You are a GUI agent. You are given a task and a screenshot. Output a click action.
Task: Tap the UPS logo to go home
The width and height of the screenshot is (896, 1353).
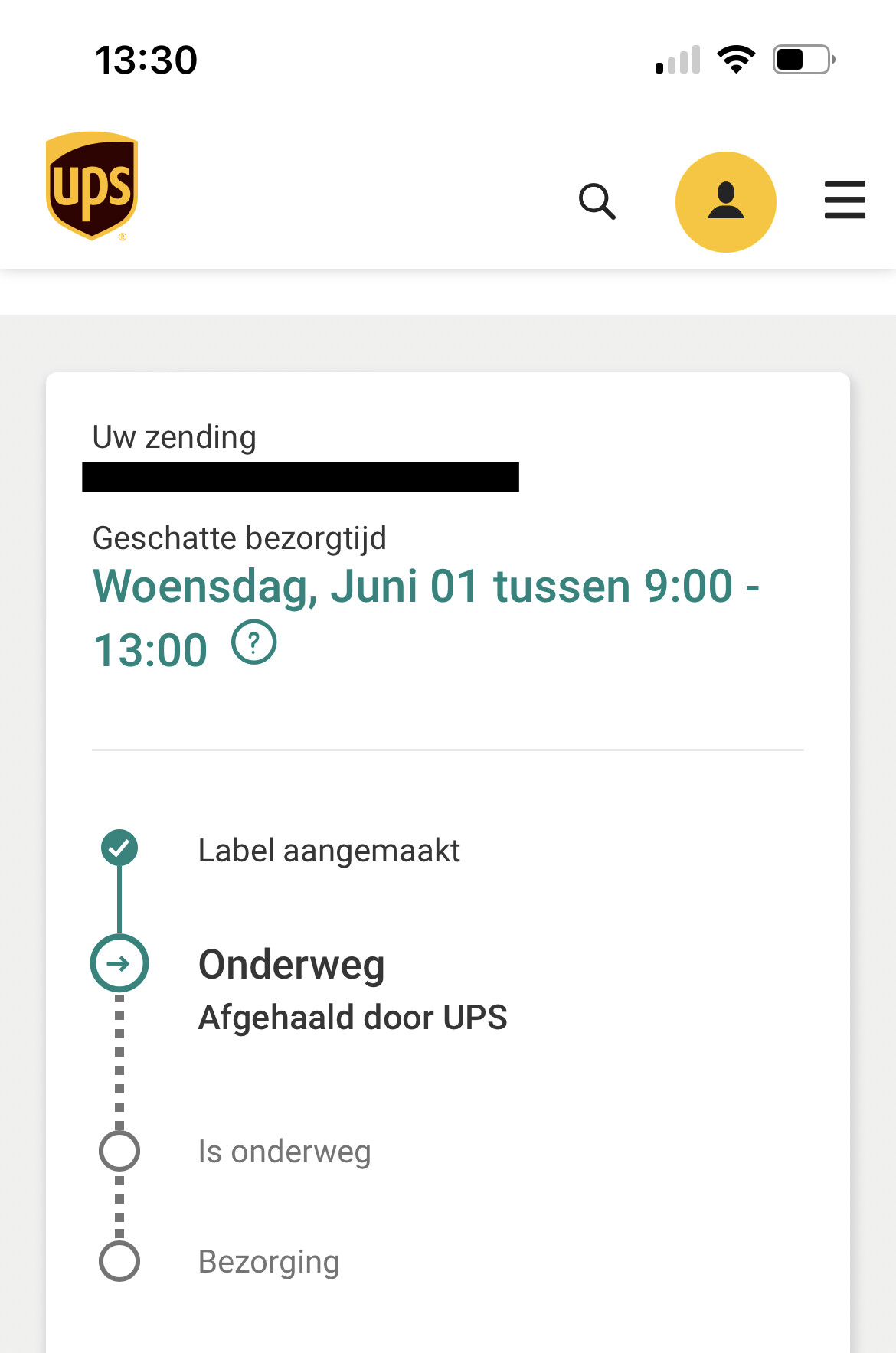tap(92, 186)
